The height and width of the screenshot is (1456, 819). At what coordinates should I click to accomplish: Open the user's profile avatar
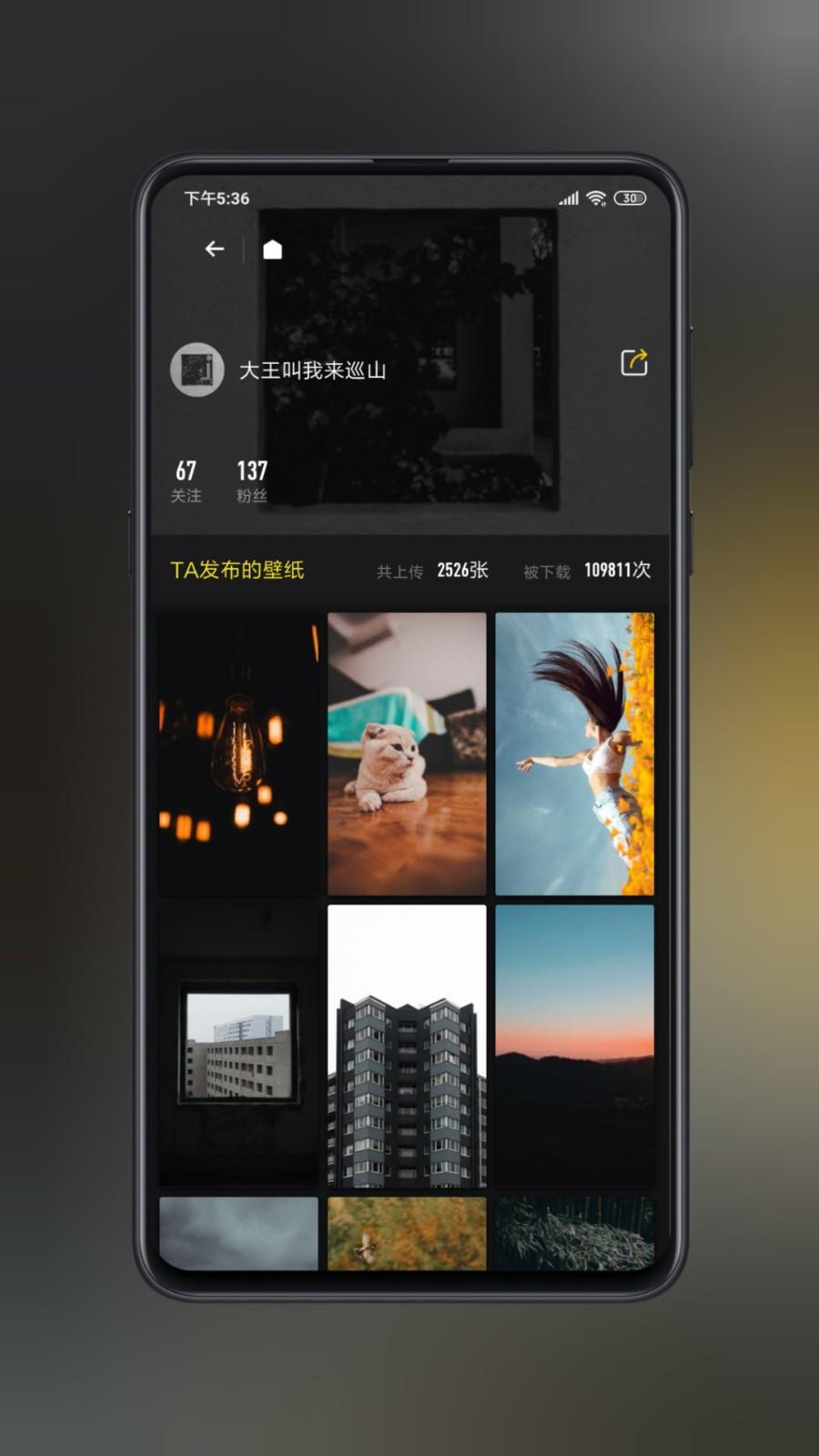pos(194,370)
